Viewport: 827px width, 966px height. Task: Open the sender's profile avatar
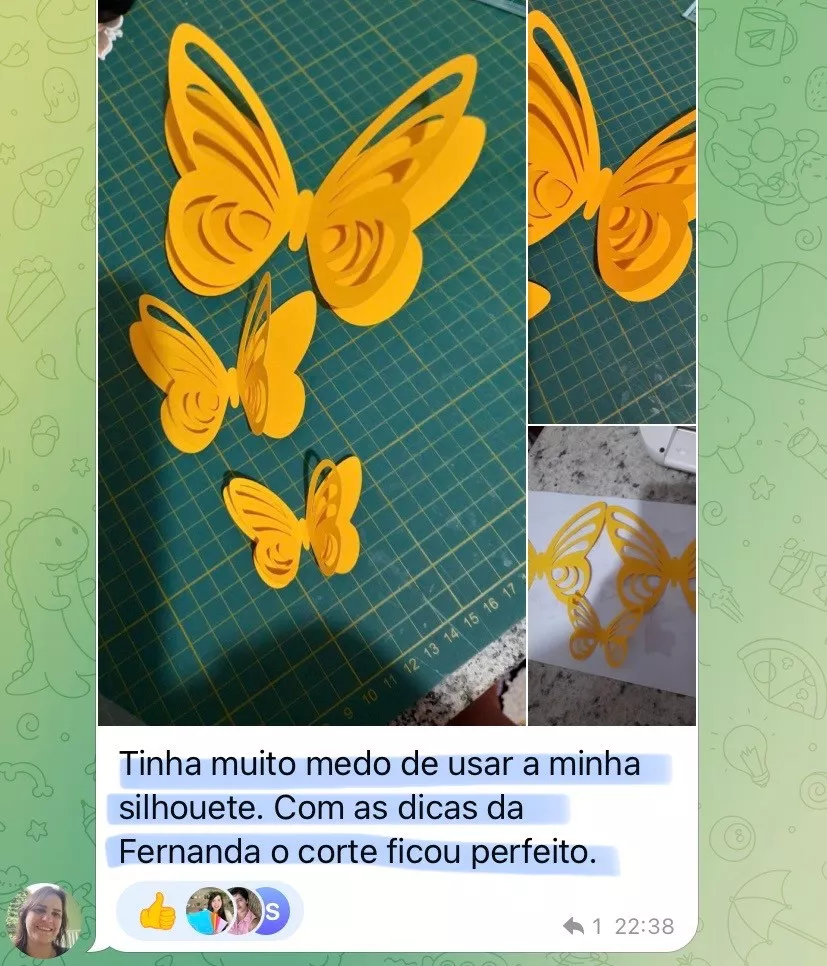coord(43,920)
